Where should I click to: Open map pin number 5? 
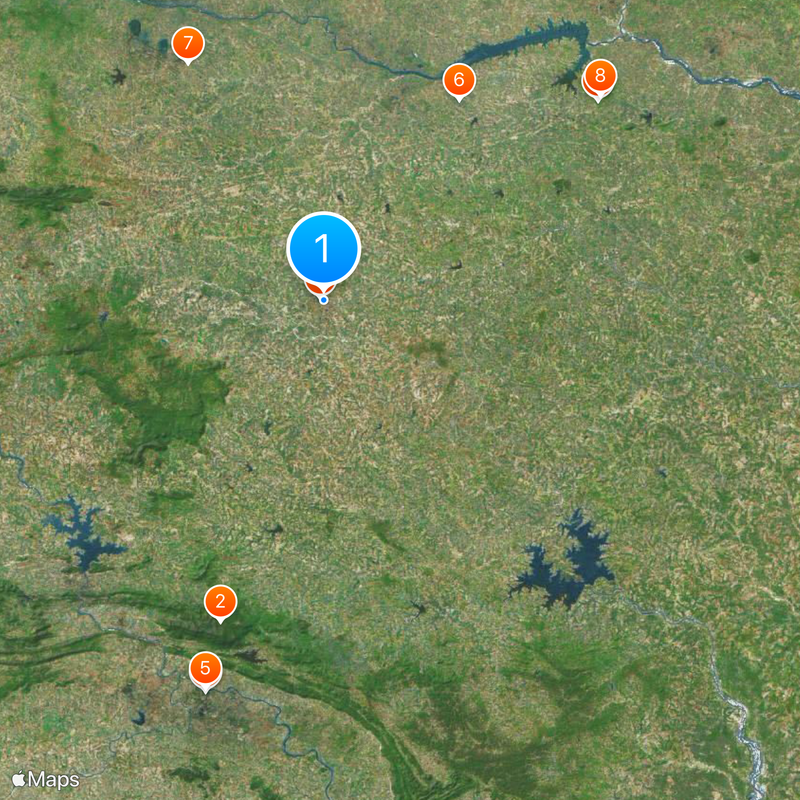206,668
